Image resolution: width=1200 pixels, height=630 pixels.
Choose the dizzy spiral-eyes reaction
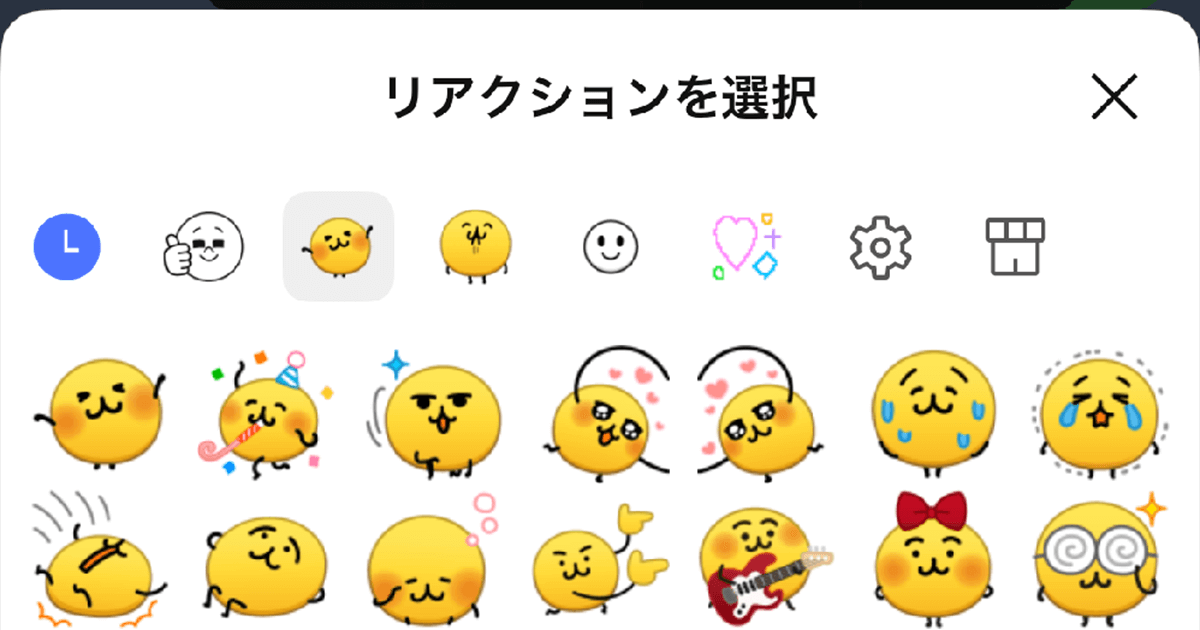click(1098, 560)
